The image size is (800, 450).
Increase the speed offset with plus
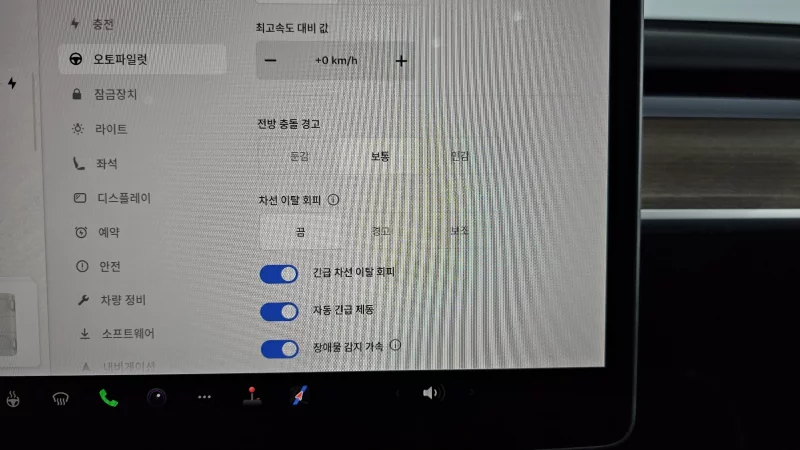tap(401, 61)
